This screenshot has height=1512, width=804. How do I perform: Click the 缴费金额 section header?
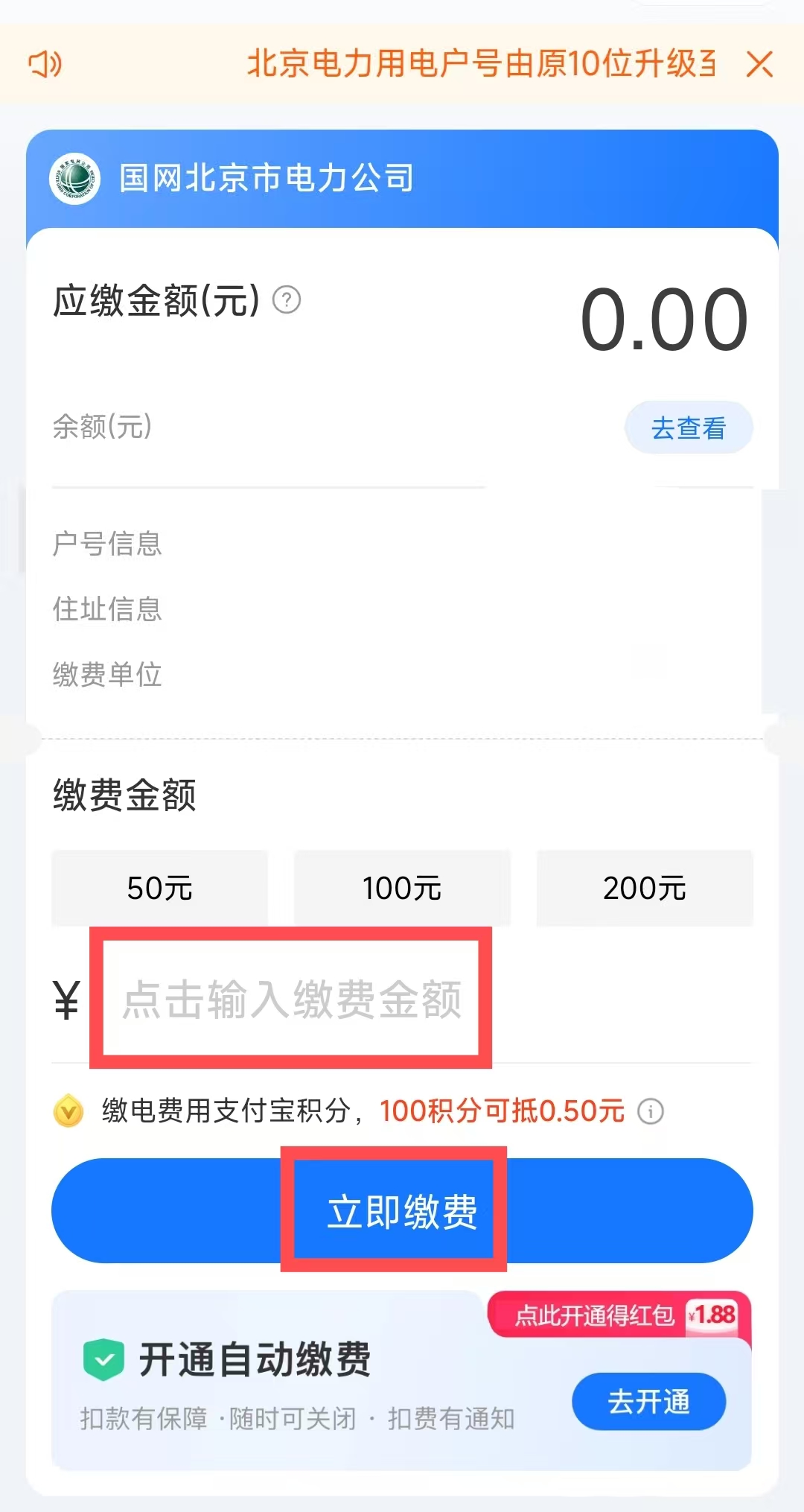[124, 795]
